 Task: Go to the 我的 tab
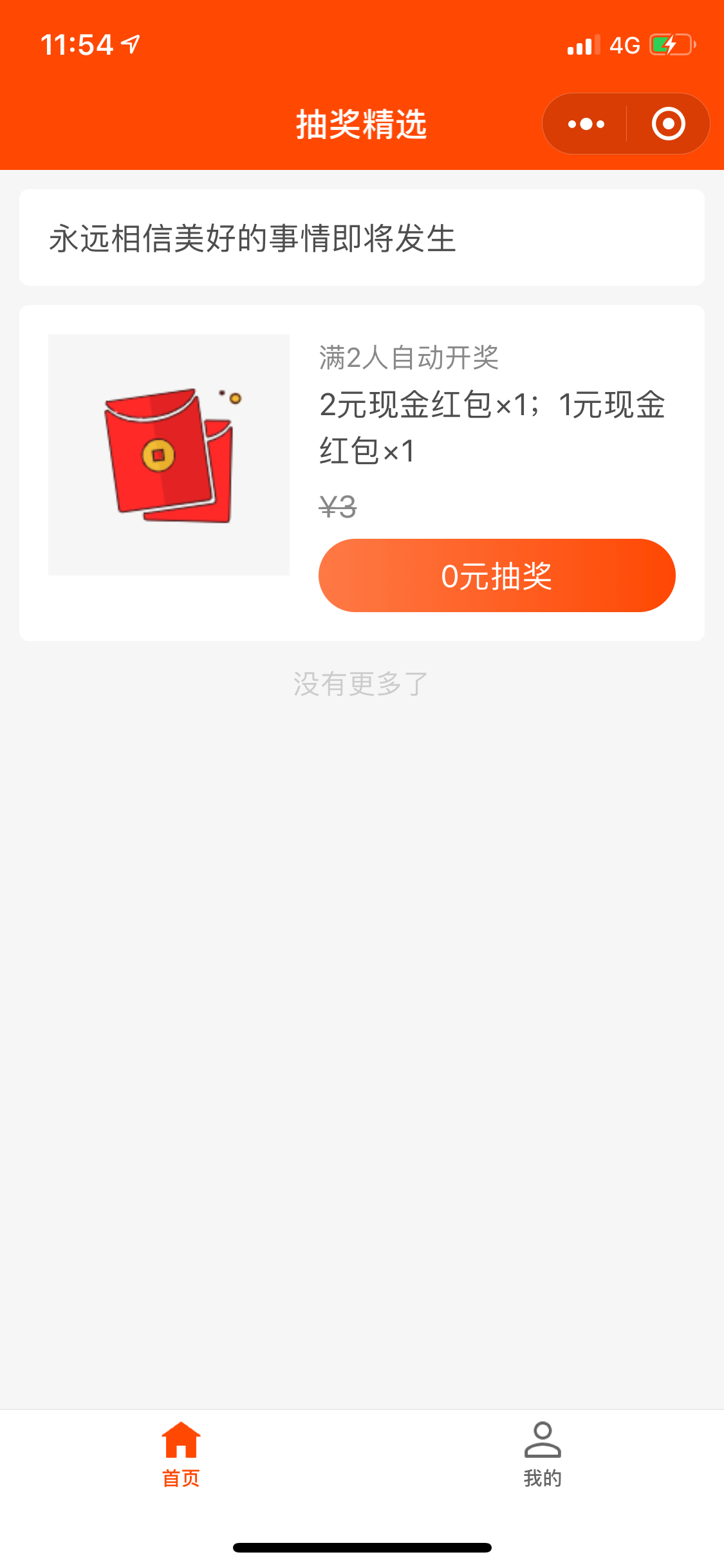pos(543,1454)
